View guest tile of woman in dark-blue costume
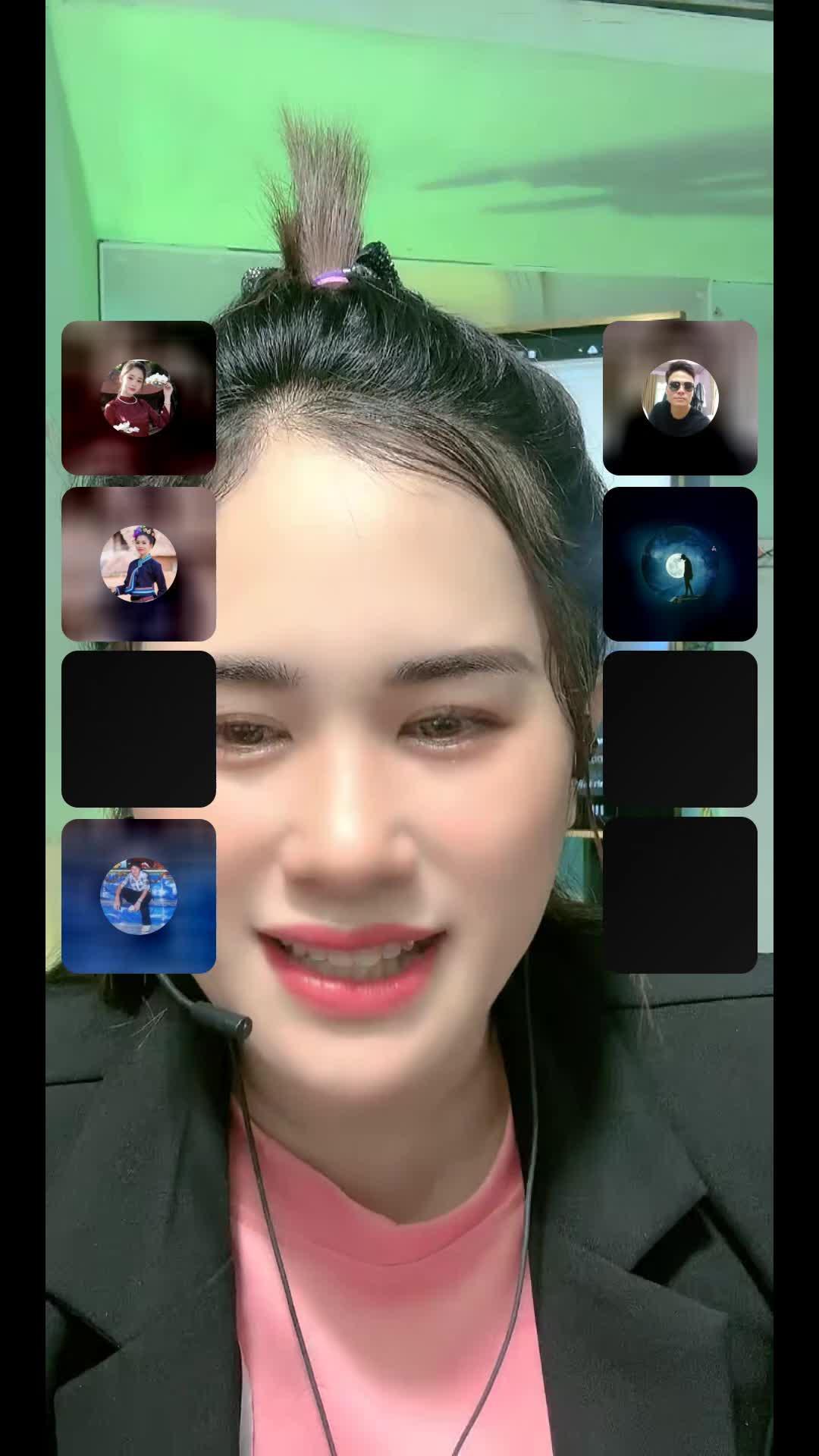819x1456 pixels. click(x=139, y=563)
